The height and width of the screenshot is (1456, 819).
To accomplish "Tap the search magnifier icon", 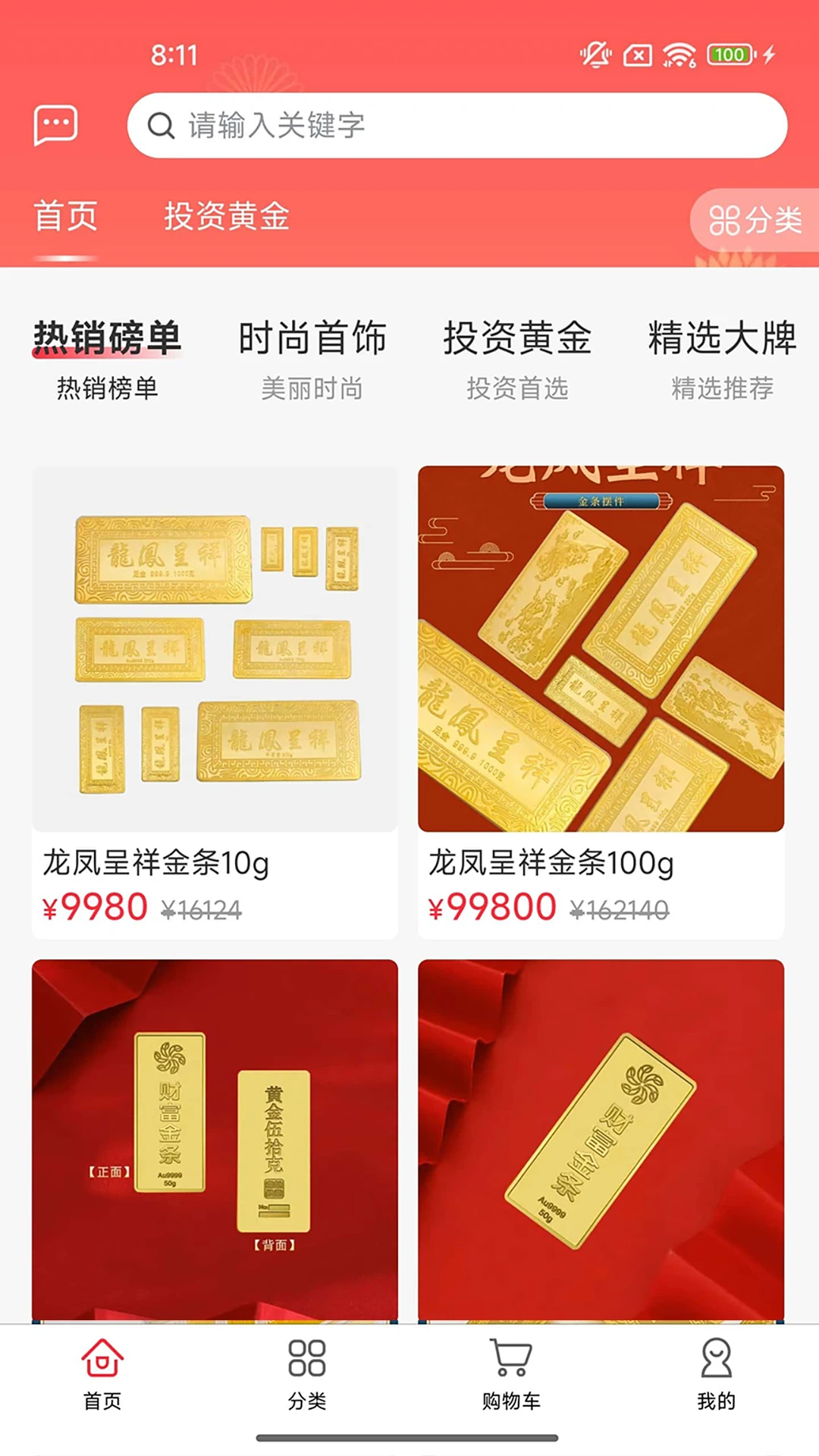I will [x=160, y=126].
